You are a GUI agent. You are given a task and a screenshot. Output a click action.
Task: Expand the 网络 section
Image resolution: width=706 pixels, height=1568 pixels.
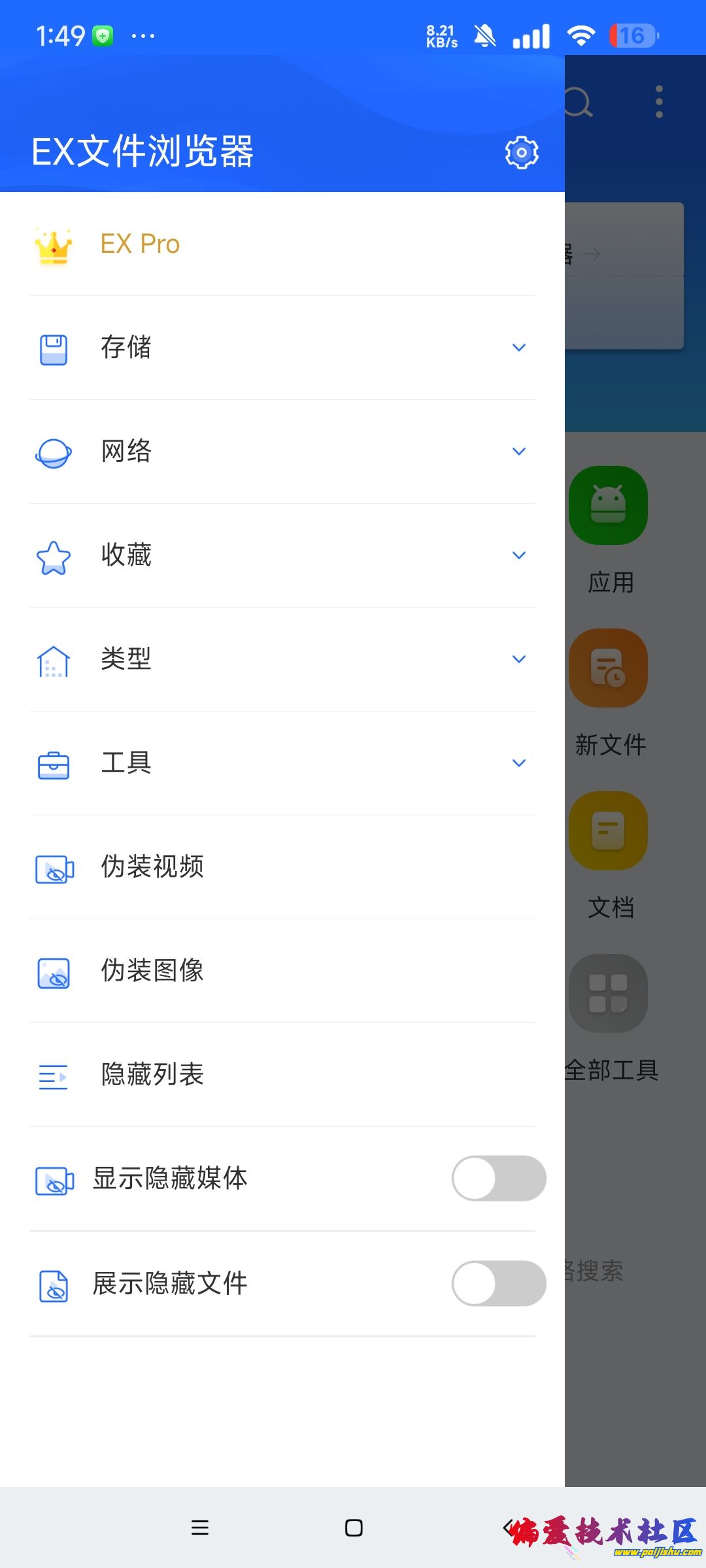[518, 451]
